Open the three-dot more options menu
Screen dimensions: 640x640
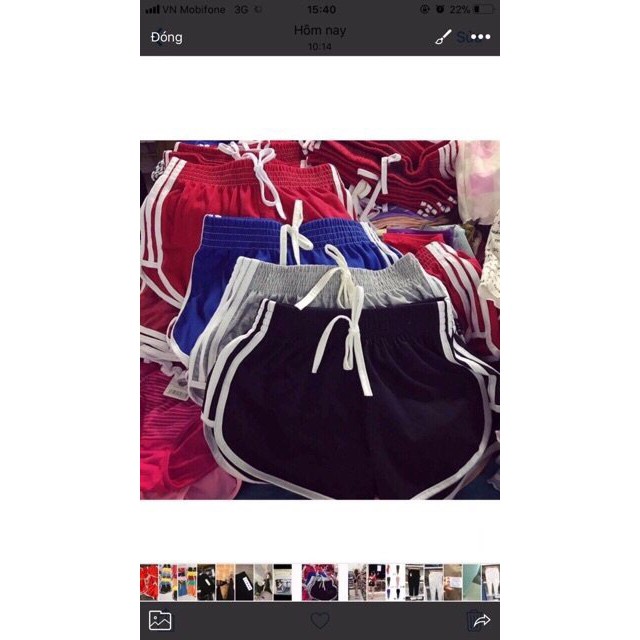481,37
